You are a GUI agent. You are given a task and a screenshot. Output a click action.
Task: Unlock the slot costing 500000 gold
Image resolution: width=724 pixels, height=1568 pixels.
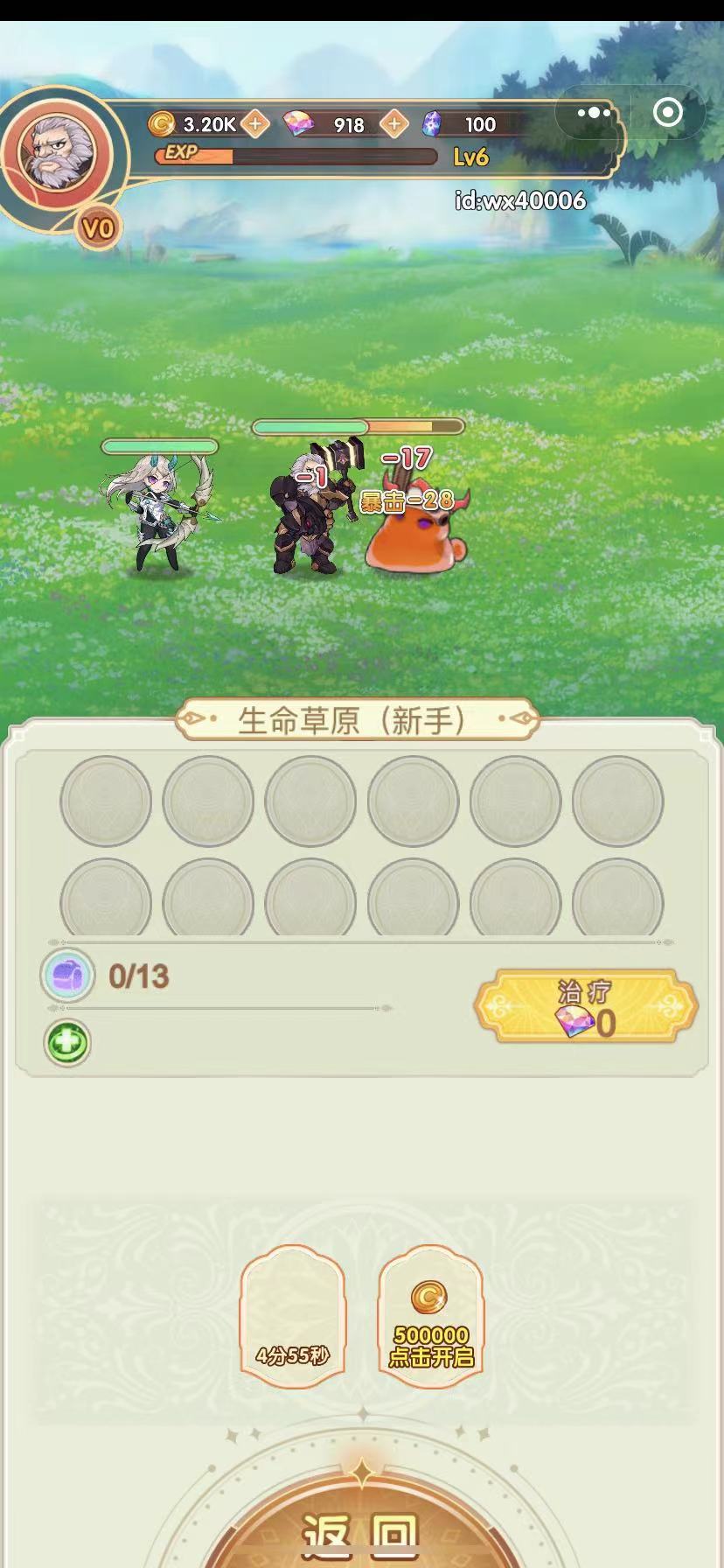(430, 1317)
